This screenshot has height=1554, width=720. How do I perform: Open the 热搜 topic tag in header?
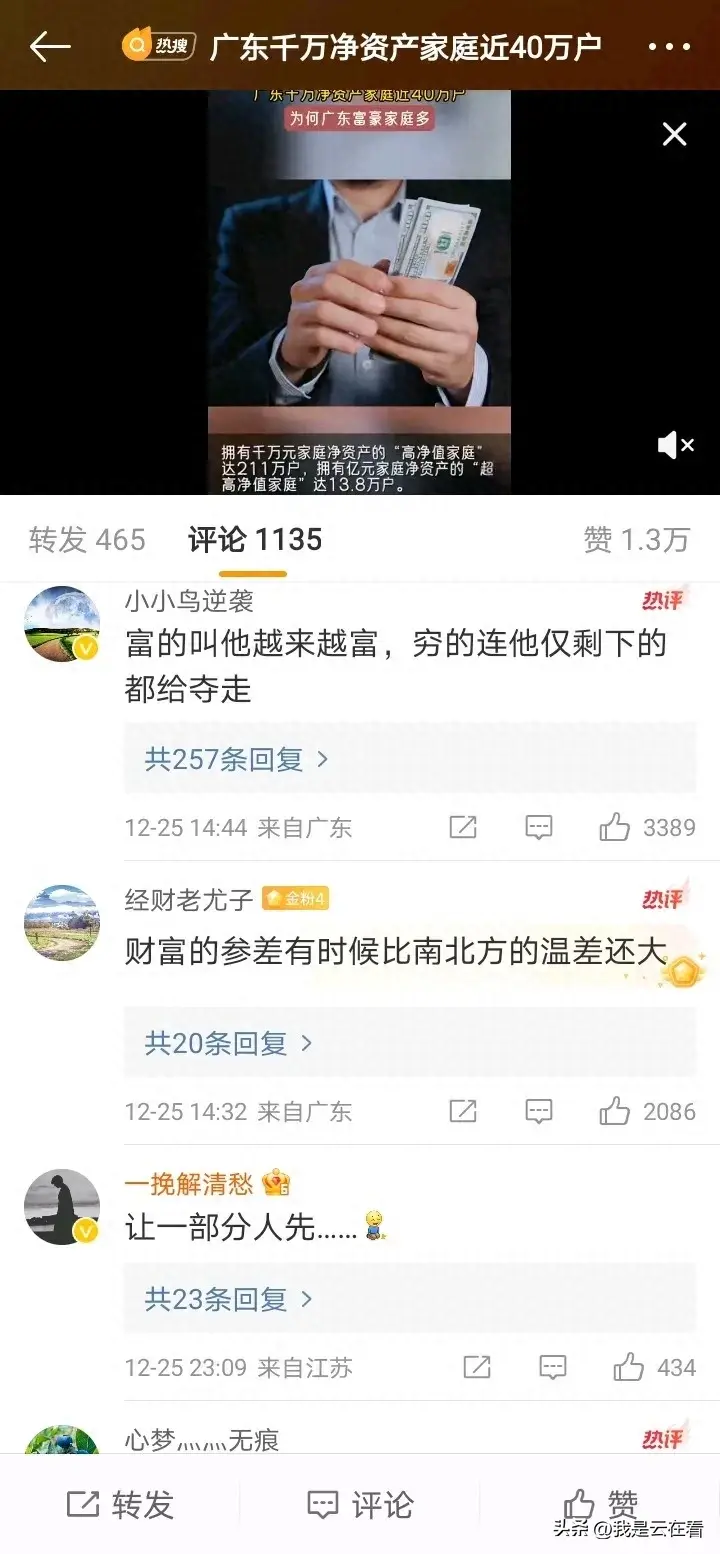(158, 46)
